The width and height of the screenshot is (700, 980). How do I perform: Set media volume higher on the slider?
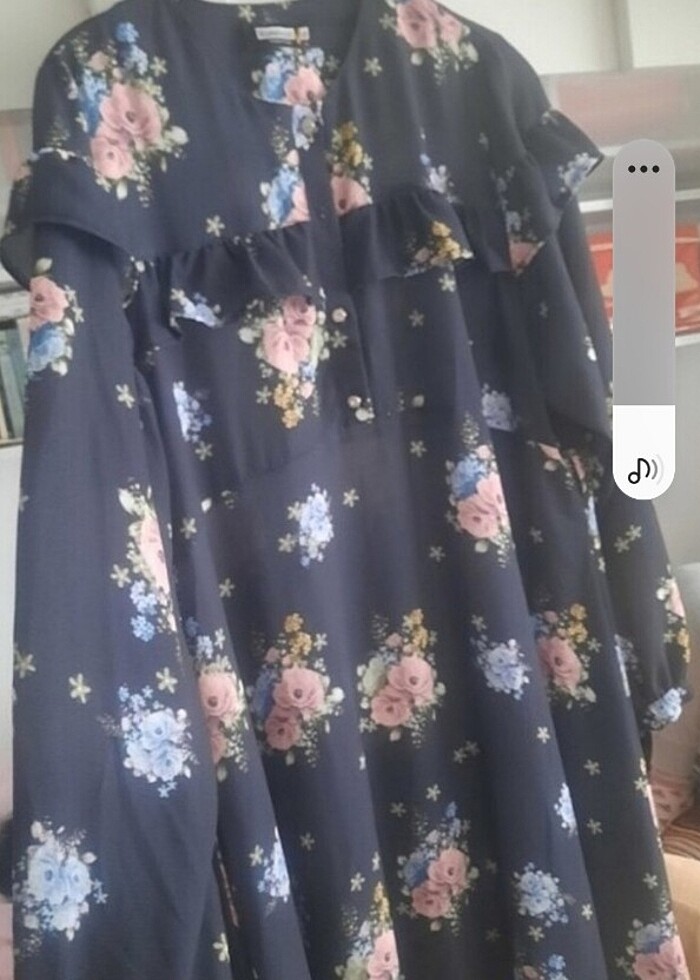pyautogui.click(x=643, y=300)
